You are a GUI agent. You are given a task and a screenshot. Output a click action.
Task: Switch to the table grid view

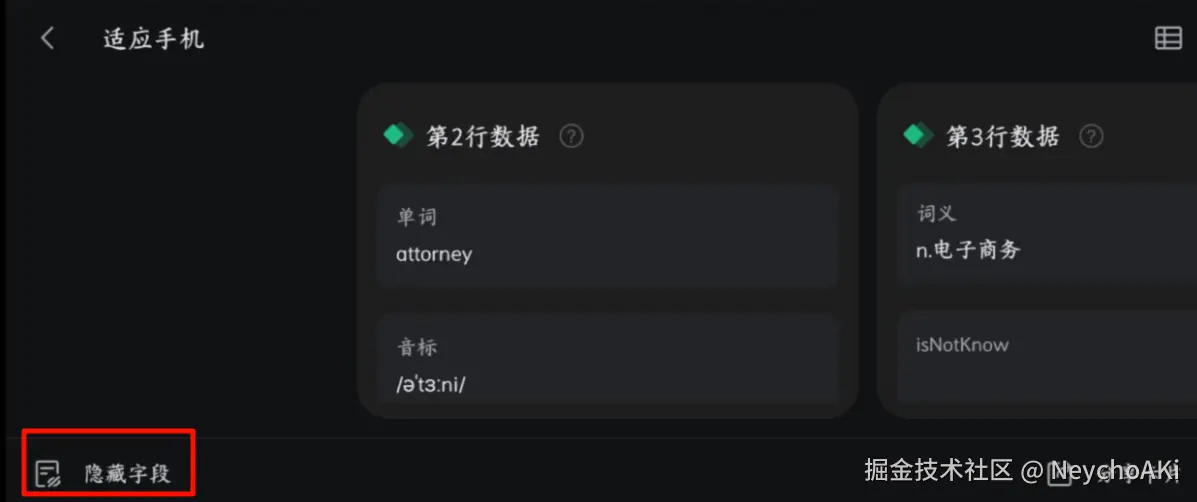point(1167,39)
